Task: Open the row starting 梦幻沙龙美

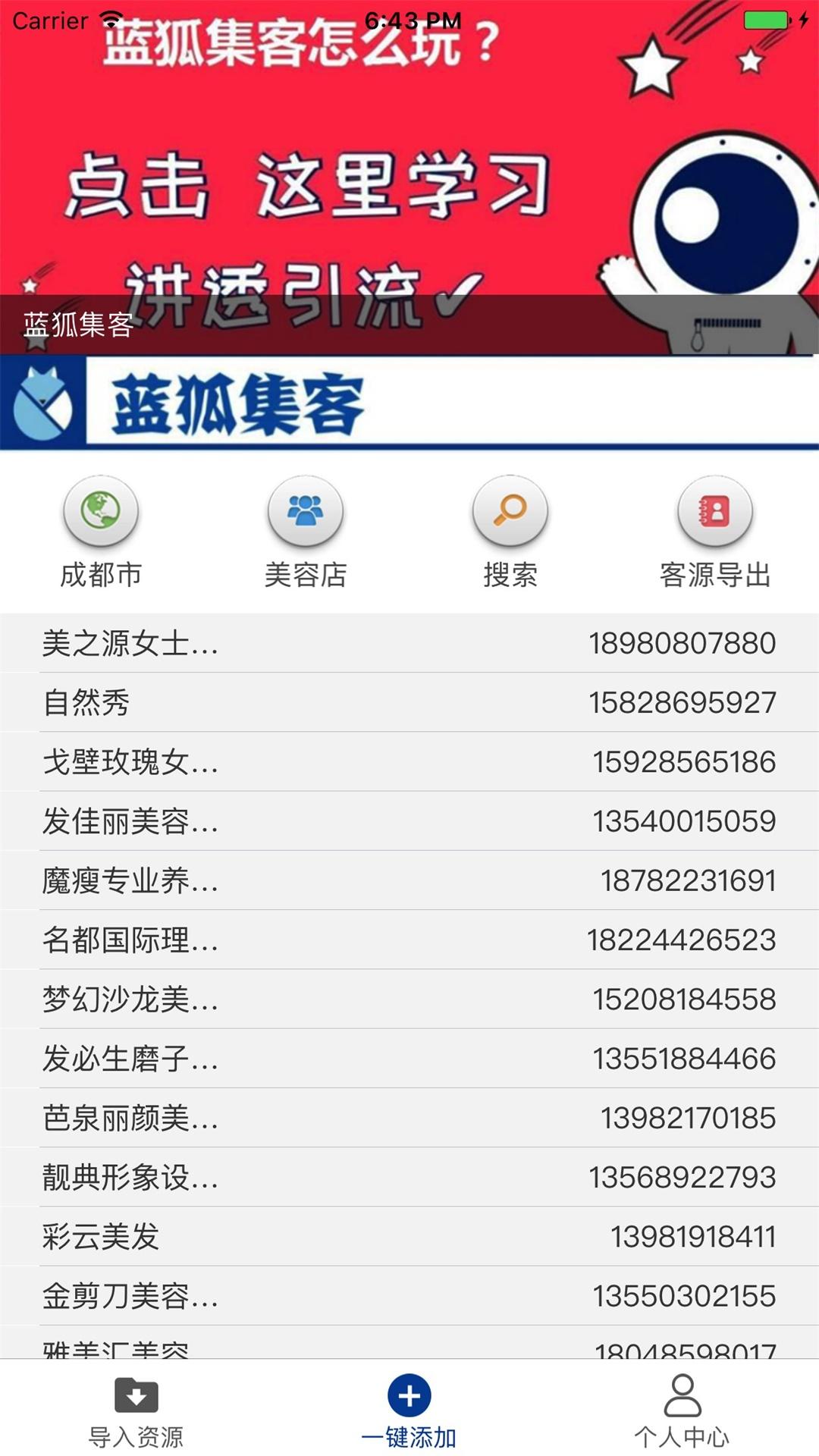Action: [x=409, y=999]
